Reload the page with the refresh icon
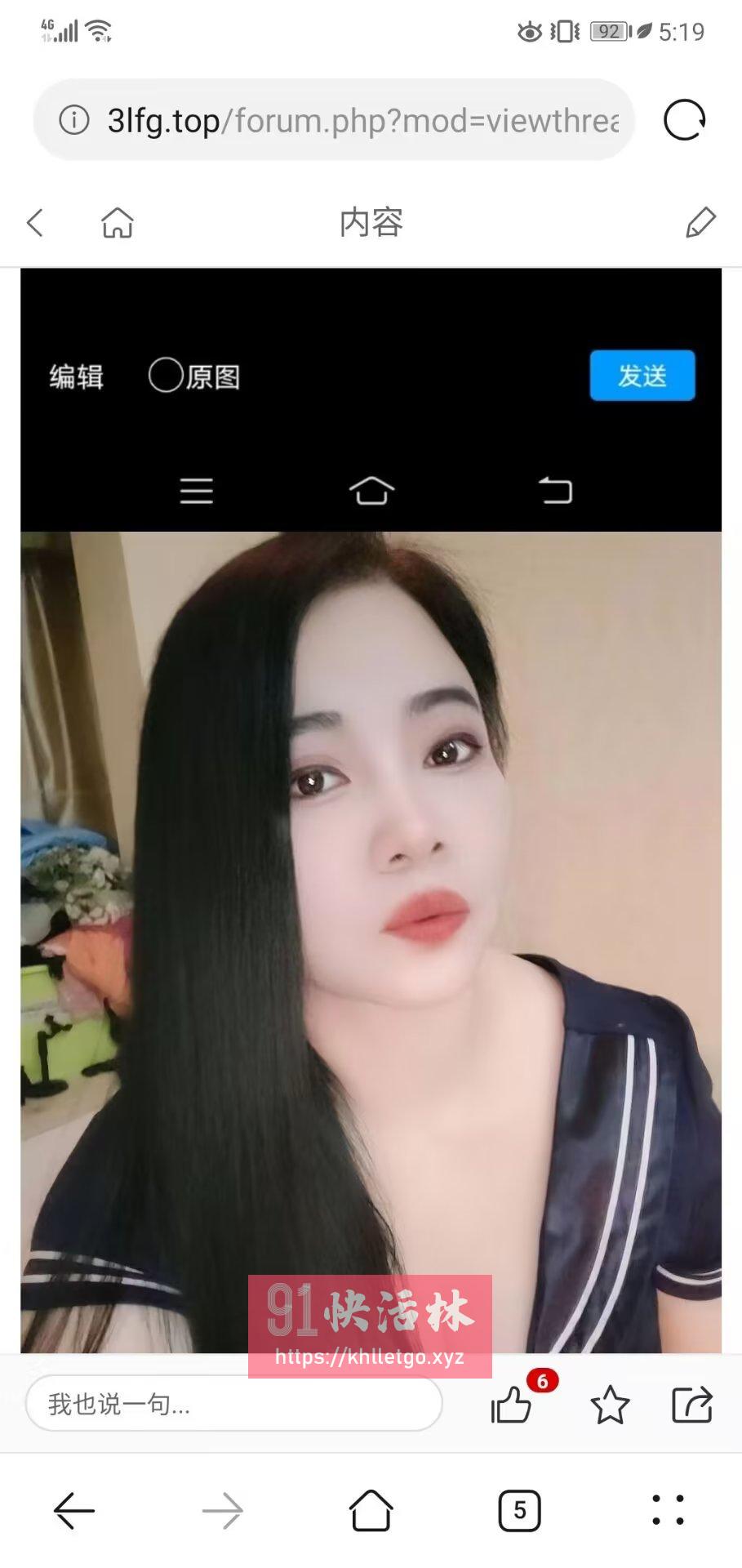The image size is (742, 1568). pyautogui.click(x=683, y=119)
